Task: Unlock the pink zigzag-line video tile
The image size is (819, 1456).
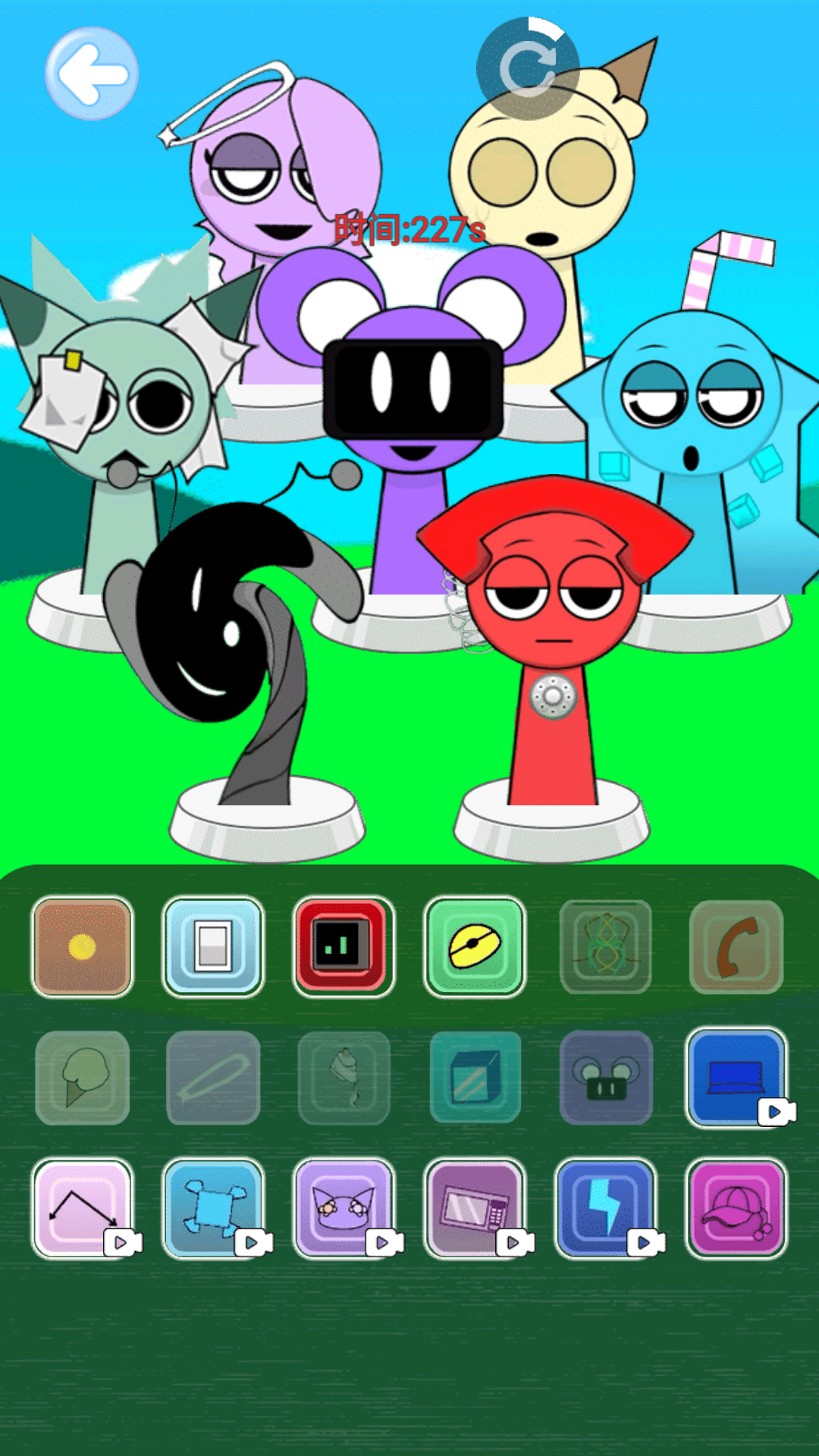Action: click(x=83, y=1208)
